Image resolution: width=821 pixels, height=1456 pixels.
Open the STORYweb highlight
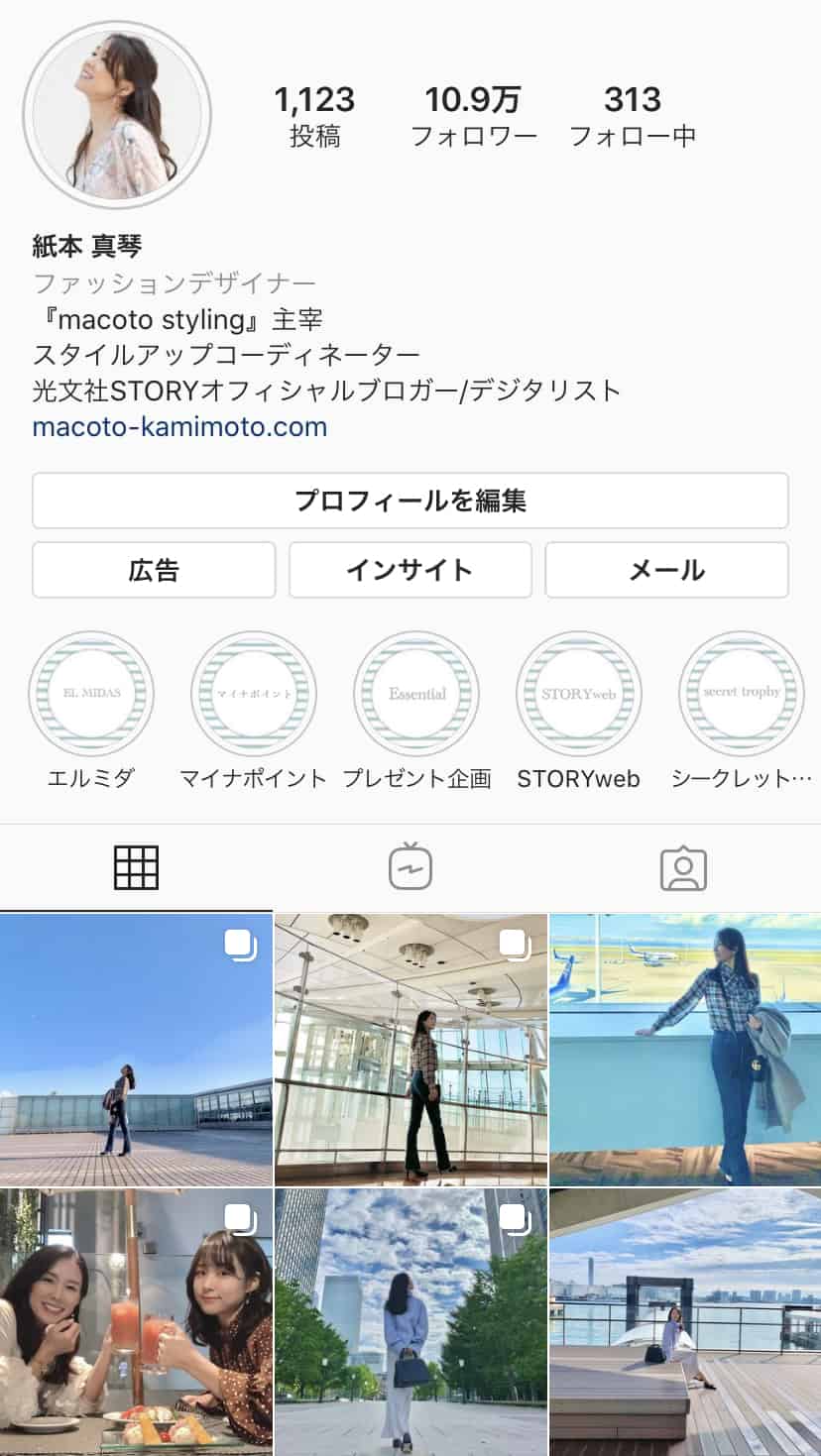[579, 694]
